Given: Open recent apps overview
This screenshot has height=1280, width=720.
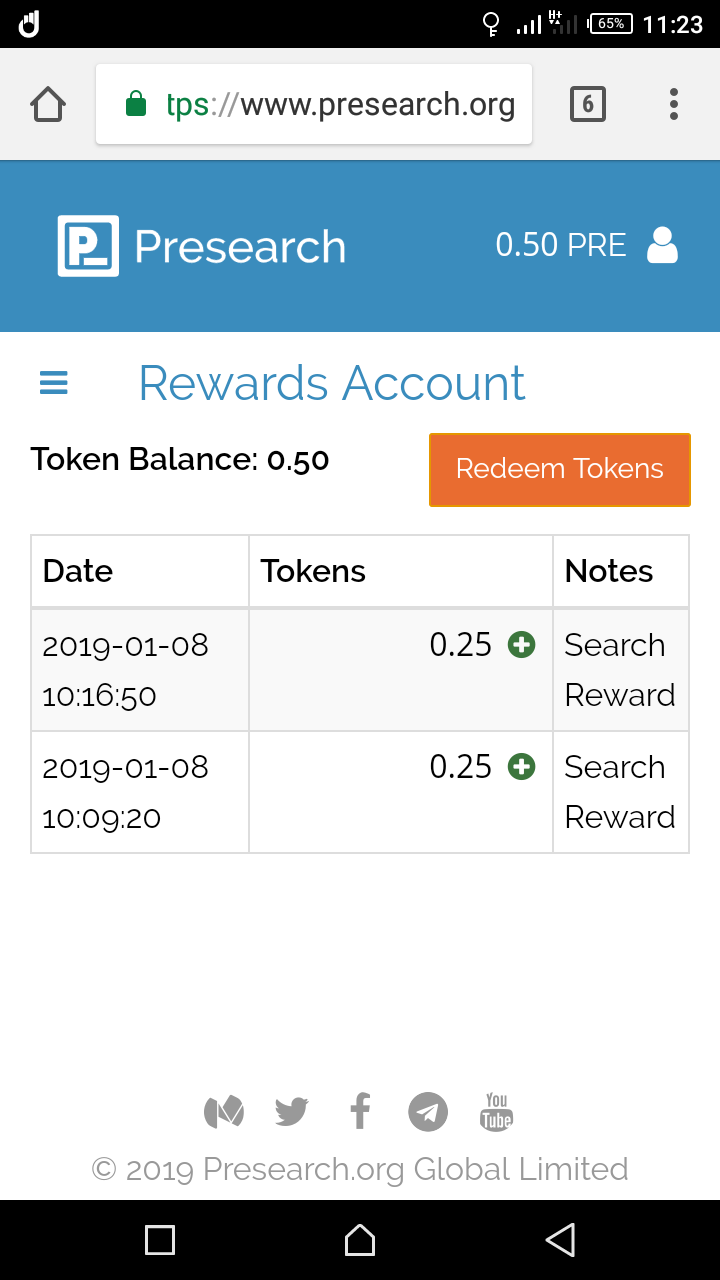Looking at the screenshot, I should tap(160, 1240).
